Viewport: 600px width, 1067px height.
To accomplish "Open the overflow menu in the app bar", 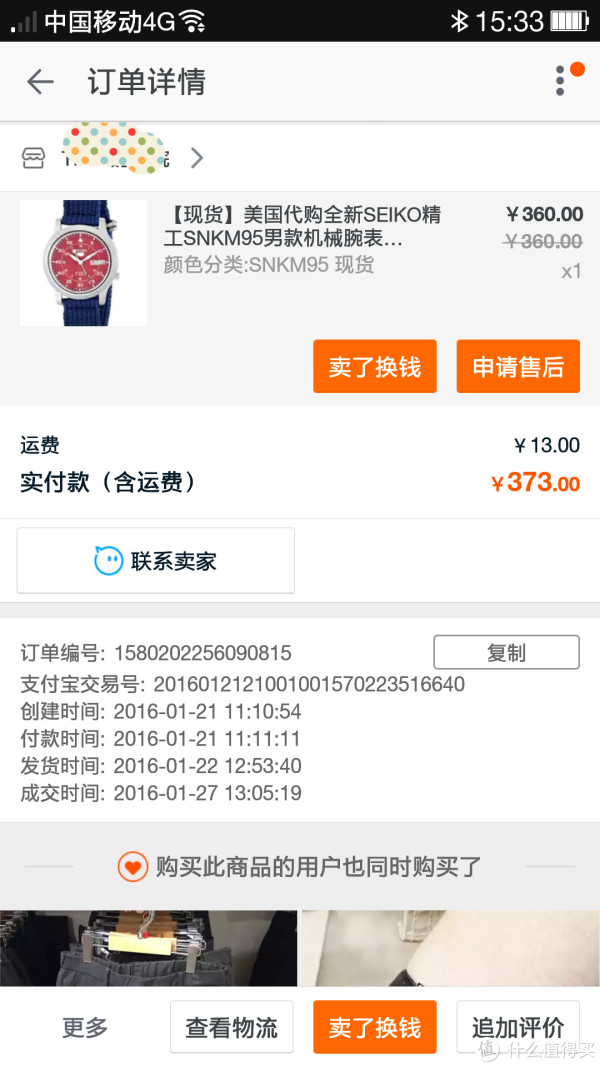I will pyautogui.click(x=561, y=82).
